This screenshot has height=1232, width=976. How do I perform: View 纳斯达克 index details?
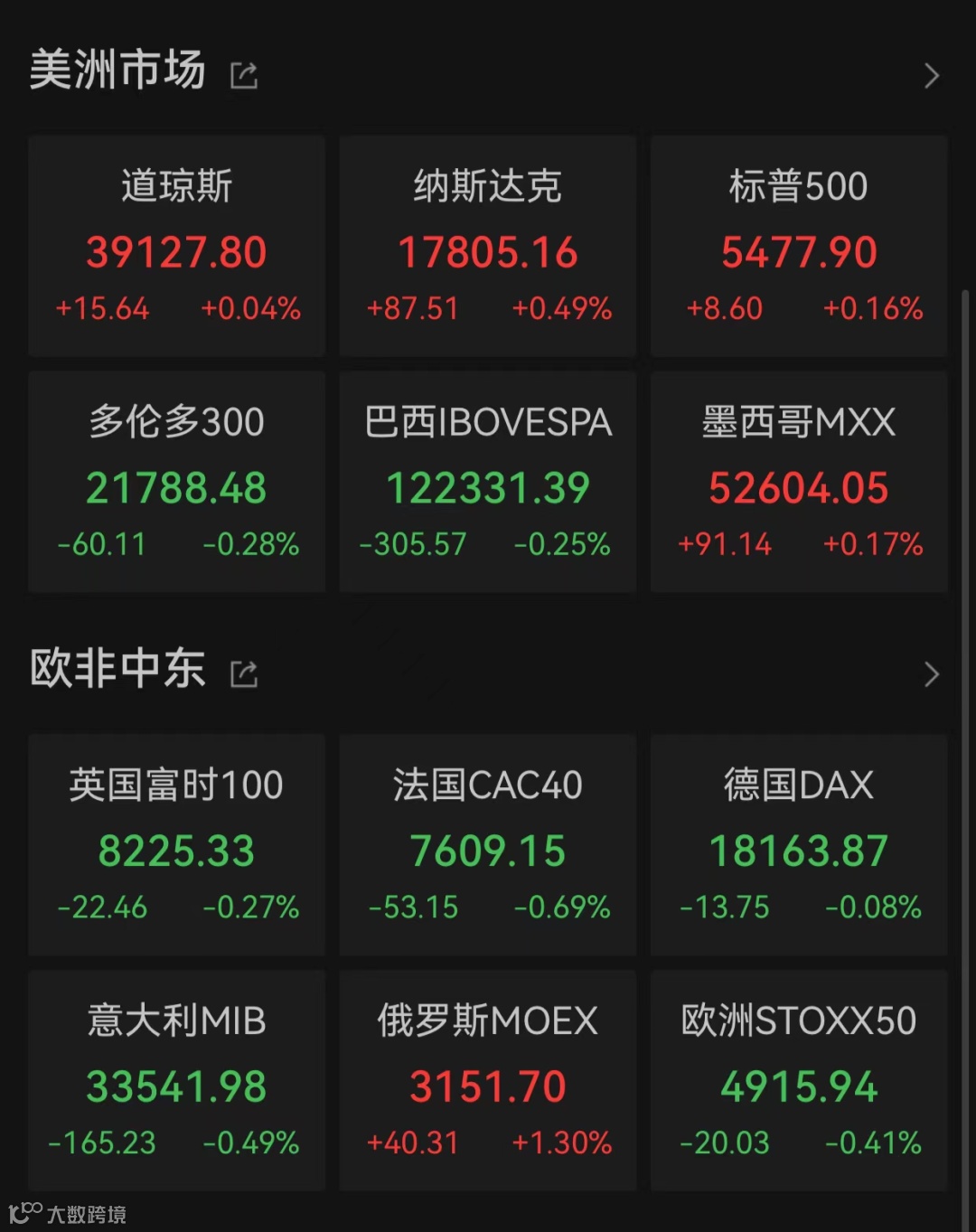[488, 246]
